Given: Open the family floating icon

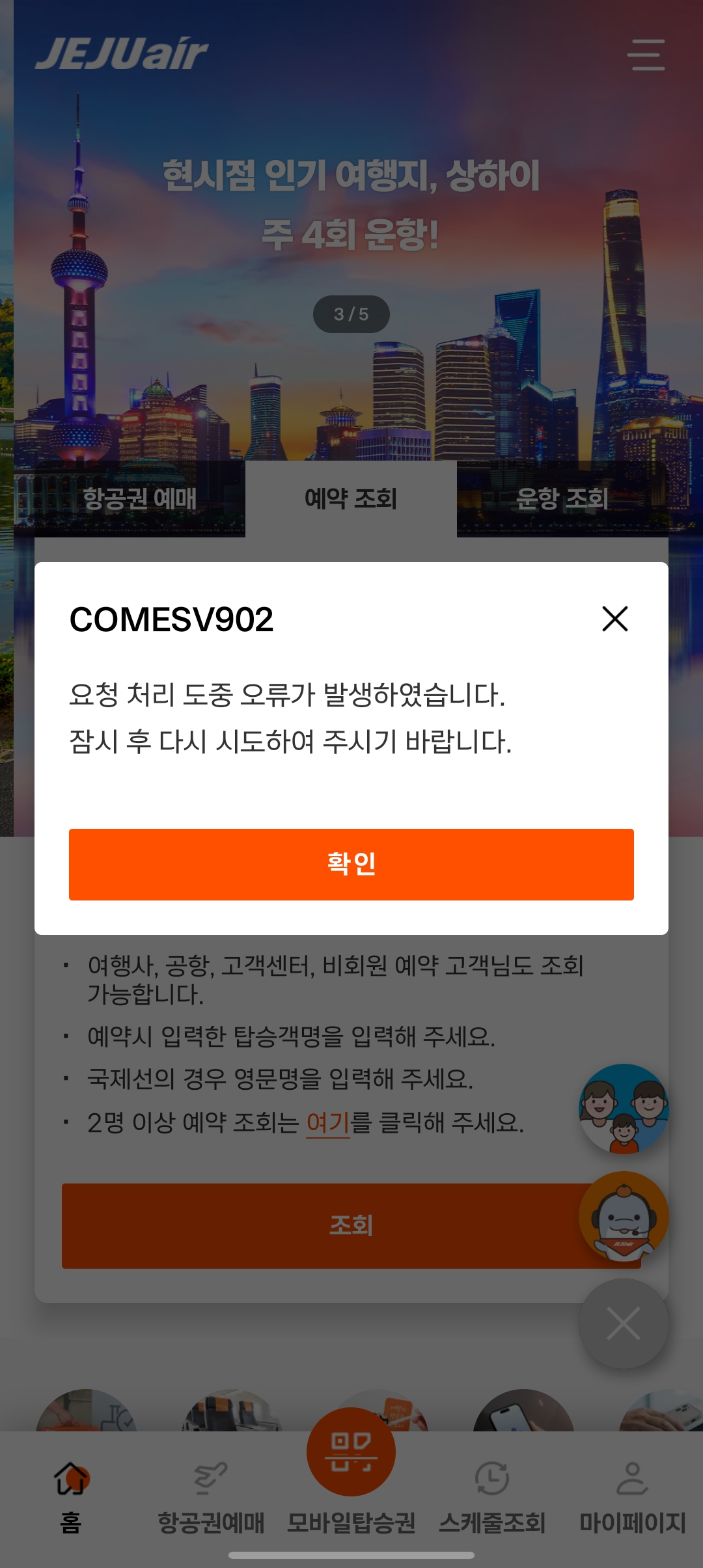Looking at the screenshot, I should (x=623, y=1108).
